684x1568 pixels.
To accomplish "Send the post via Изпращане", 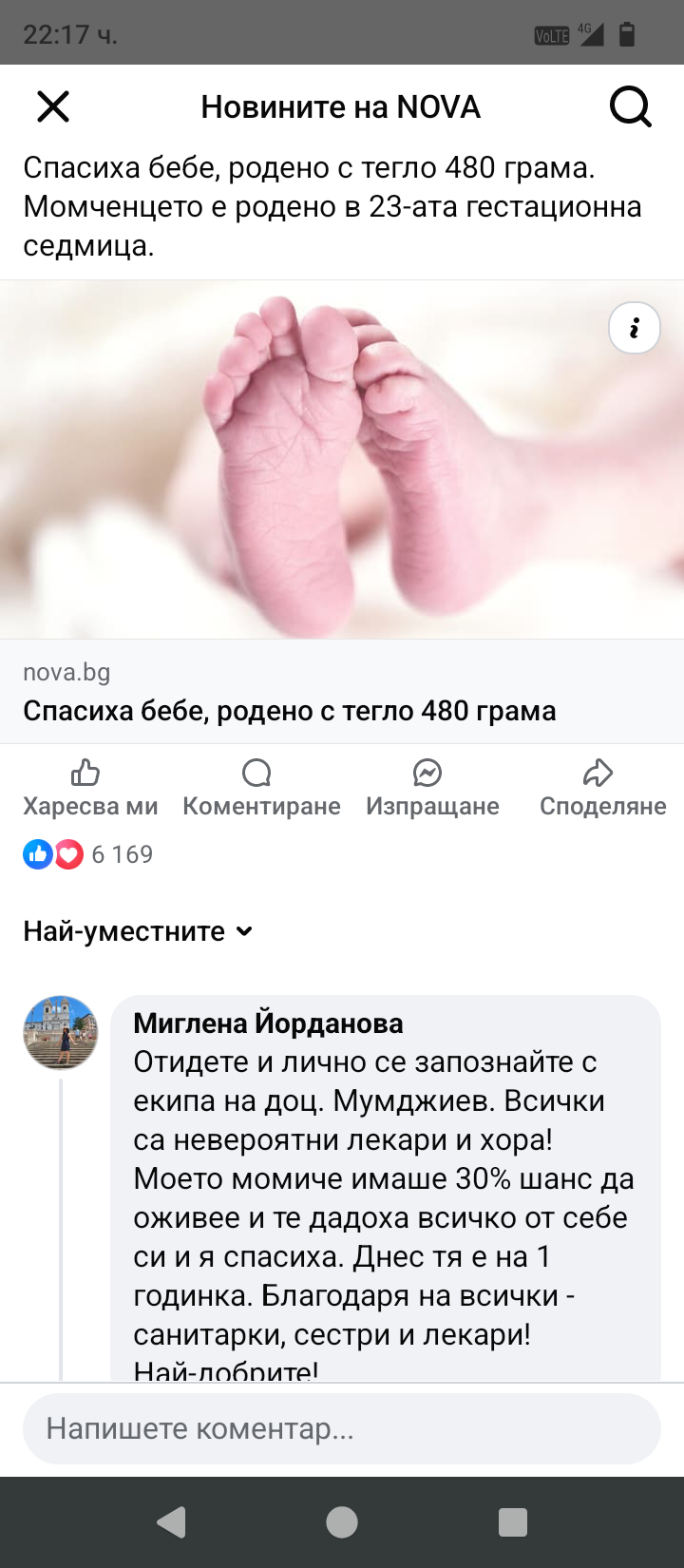I will [431, 789].
